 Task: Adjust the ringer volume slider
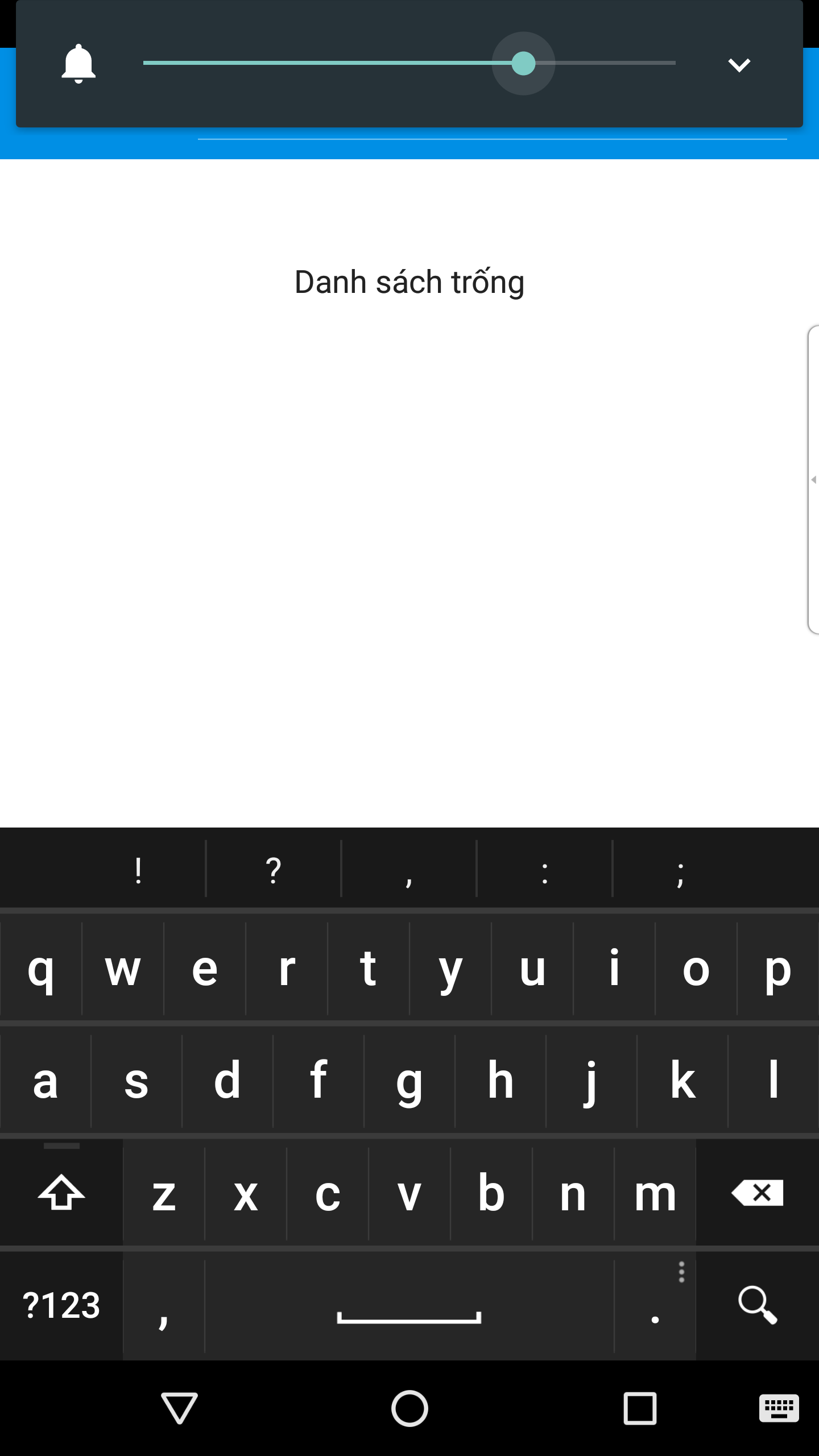pos(409,63)
